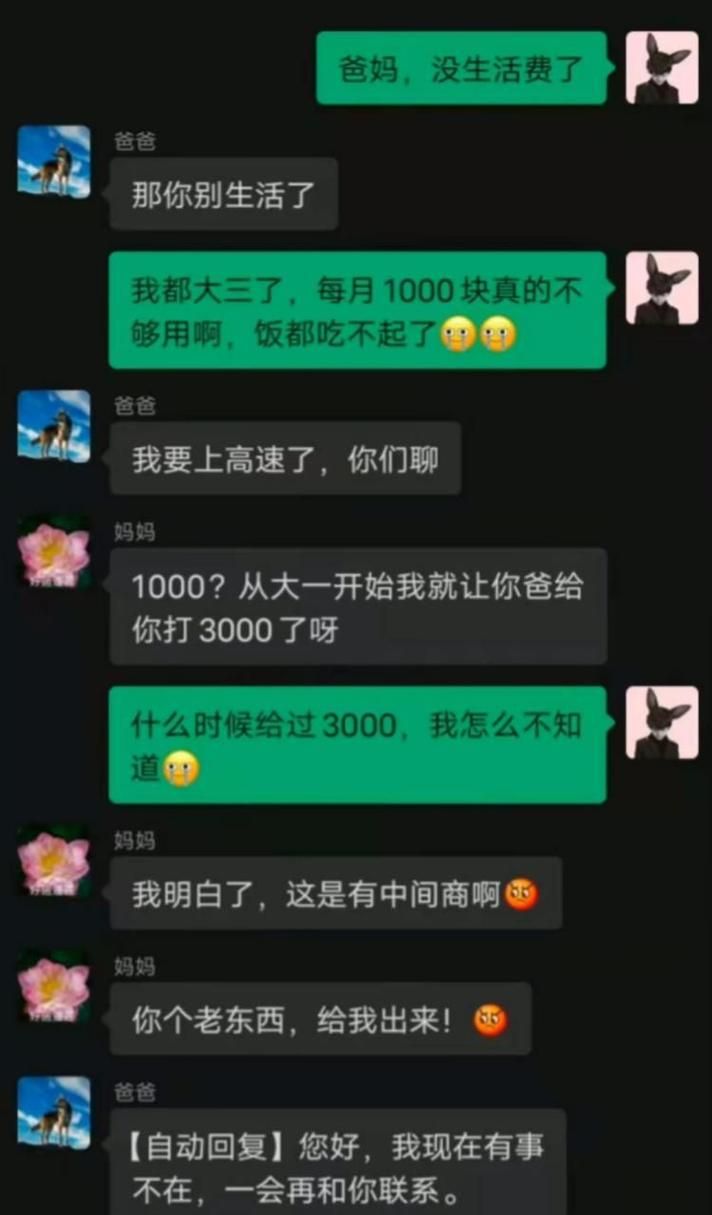Tap sender's avatar next to "爸妈，没生活费了"
The width and height of the screenshot is (712, 1215).
[x=661, y=68]
